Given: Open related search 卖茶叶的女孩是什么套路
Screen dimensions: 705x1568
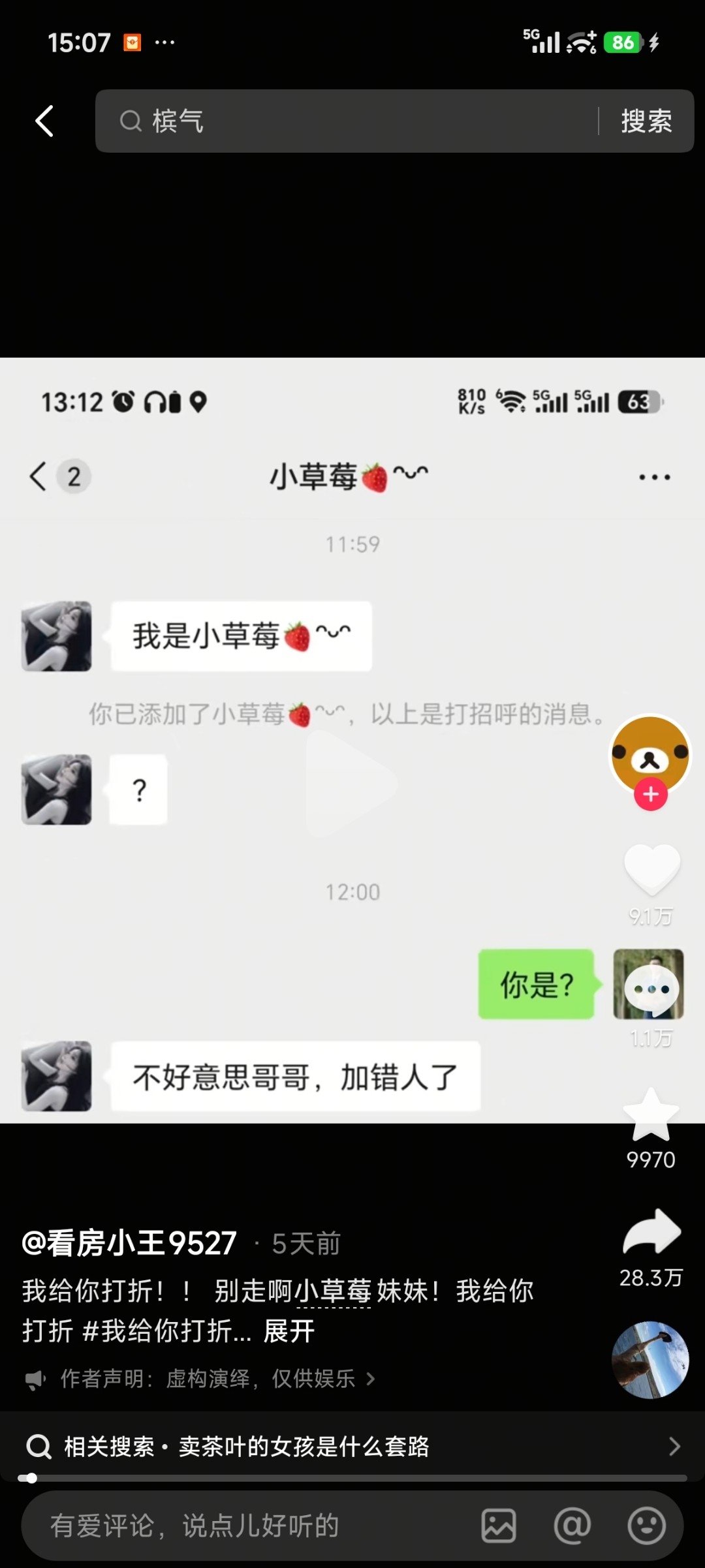Looking at the screenshot, I should (x=352, y=1447).
